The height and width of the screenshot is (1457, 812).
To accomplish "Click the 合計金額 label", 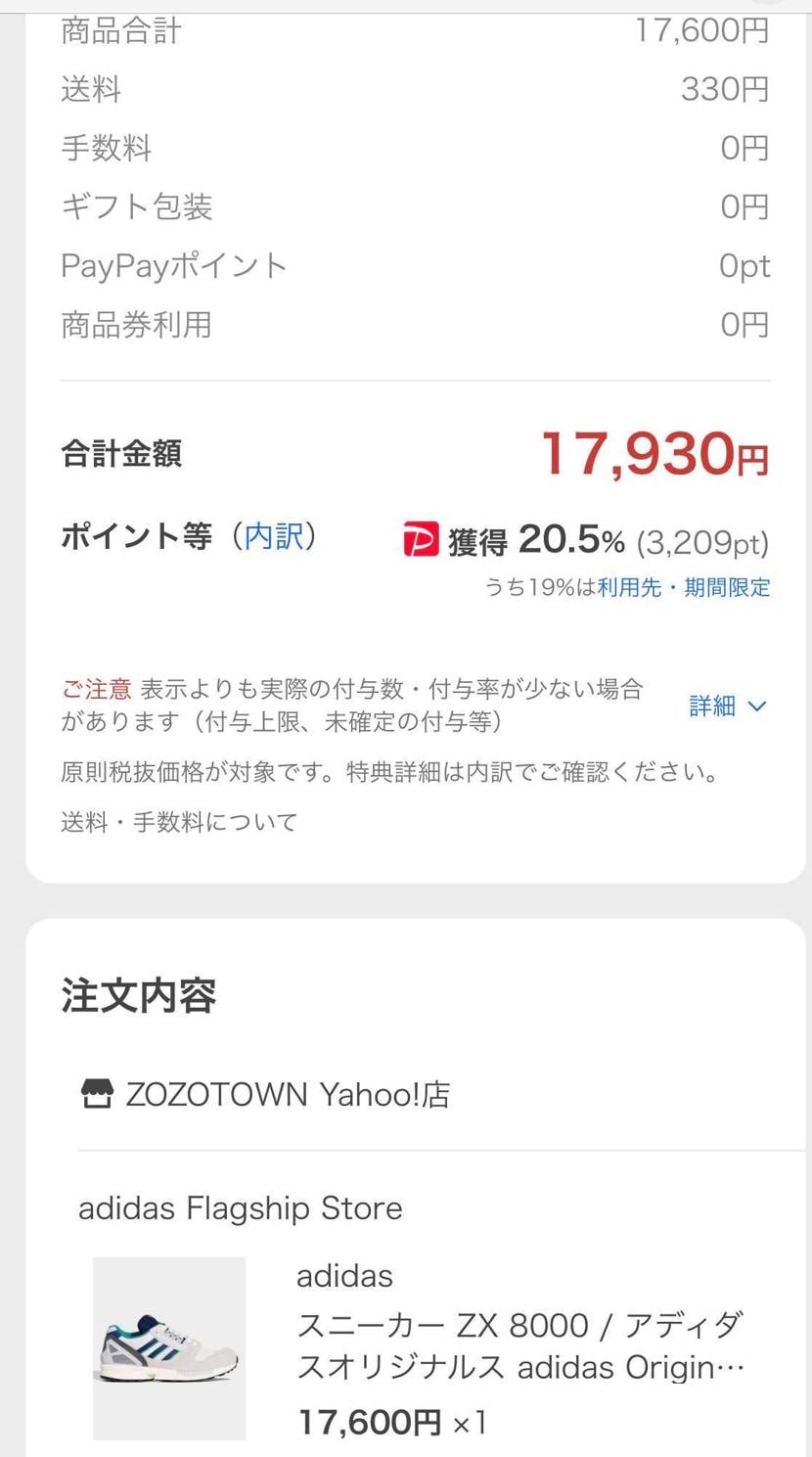I will click(x=119, y=455).
